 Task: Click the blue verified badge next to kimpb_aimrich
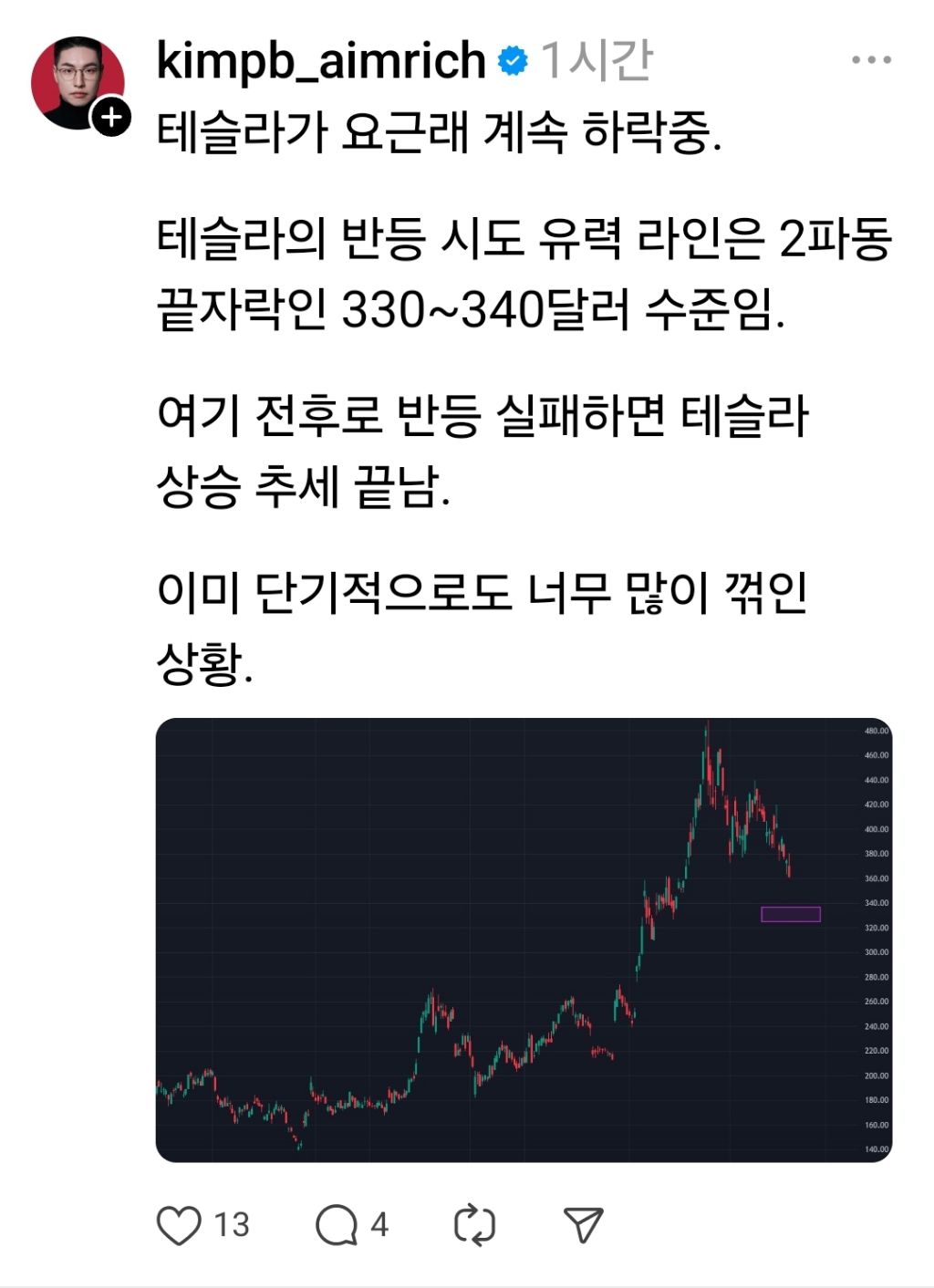pyautogui.click(x=513, y=59)
